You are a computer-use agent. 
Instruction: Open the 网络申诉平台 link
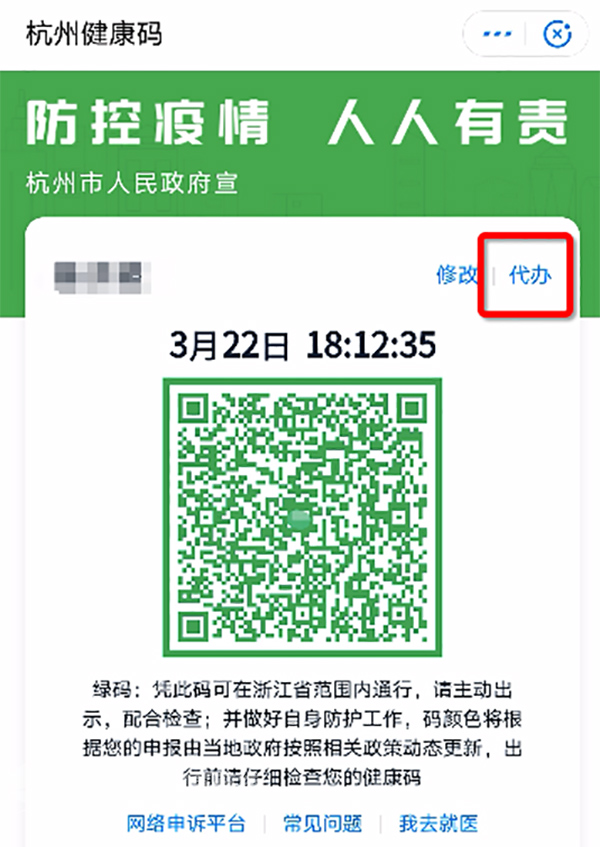186,823
